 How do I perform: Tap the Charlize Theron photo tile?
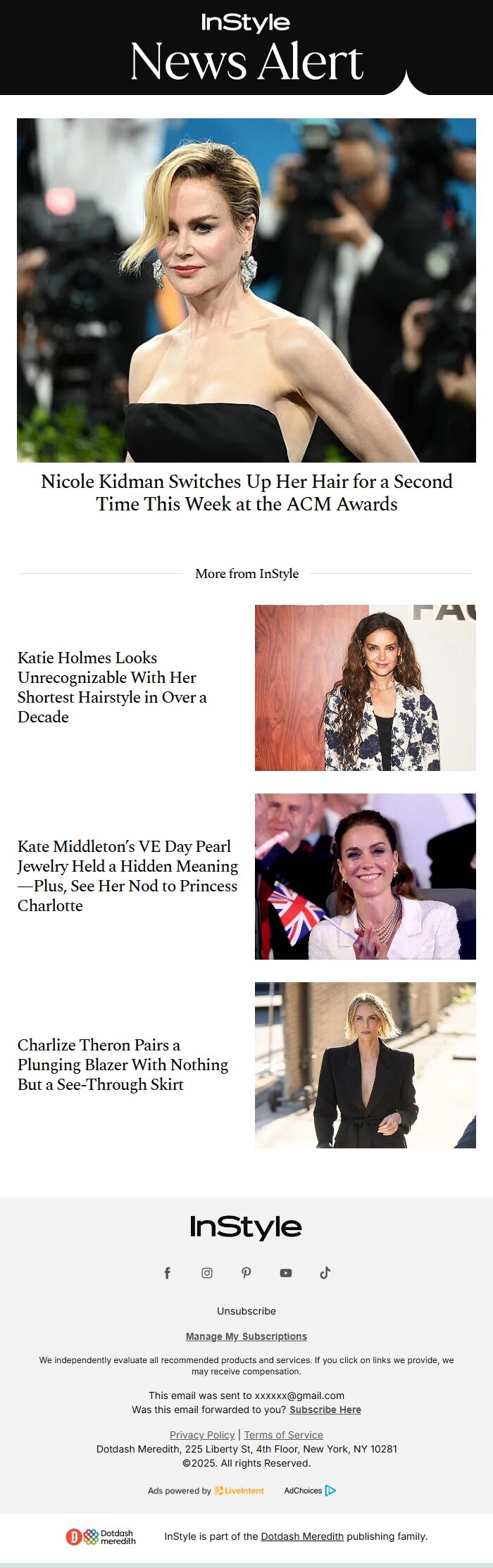365,1065
